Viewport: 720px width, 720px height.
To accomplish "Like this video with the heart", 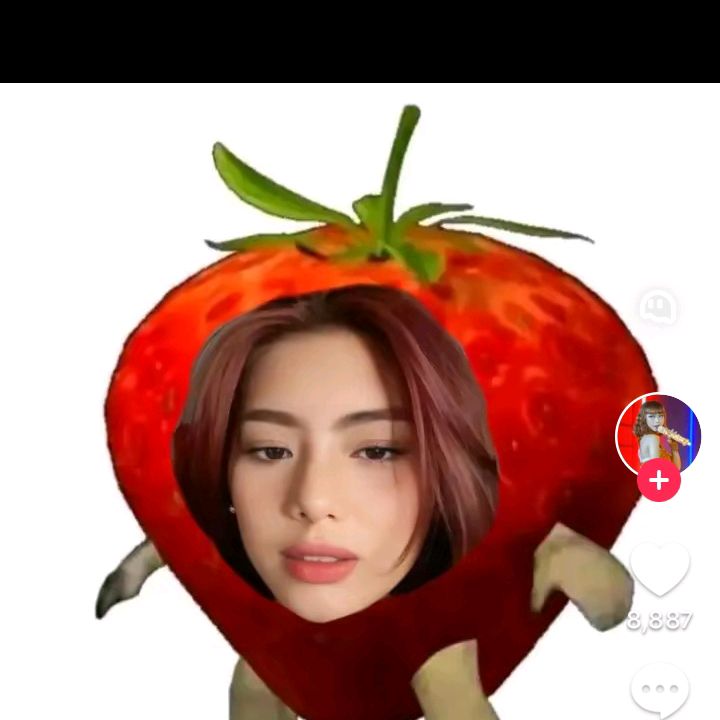I will click(659, 568).
